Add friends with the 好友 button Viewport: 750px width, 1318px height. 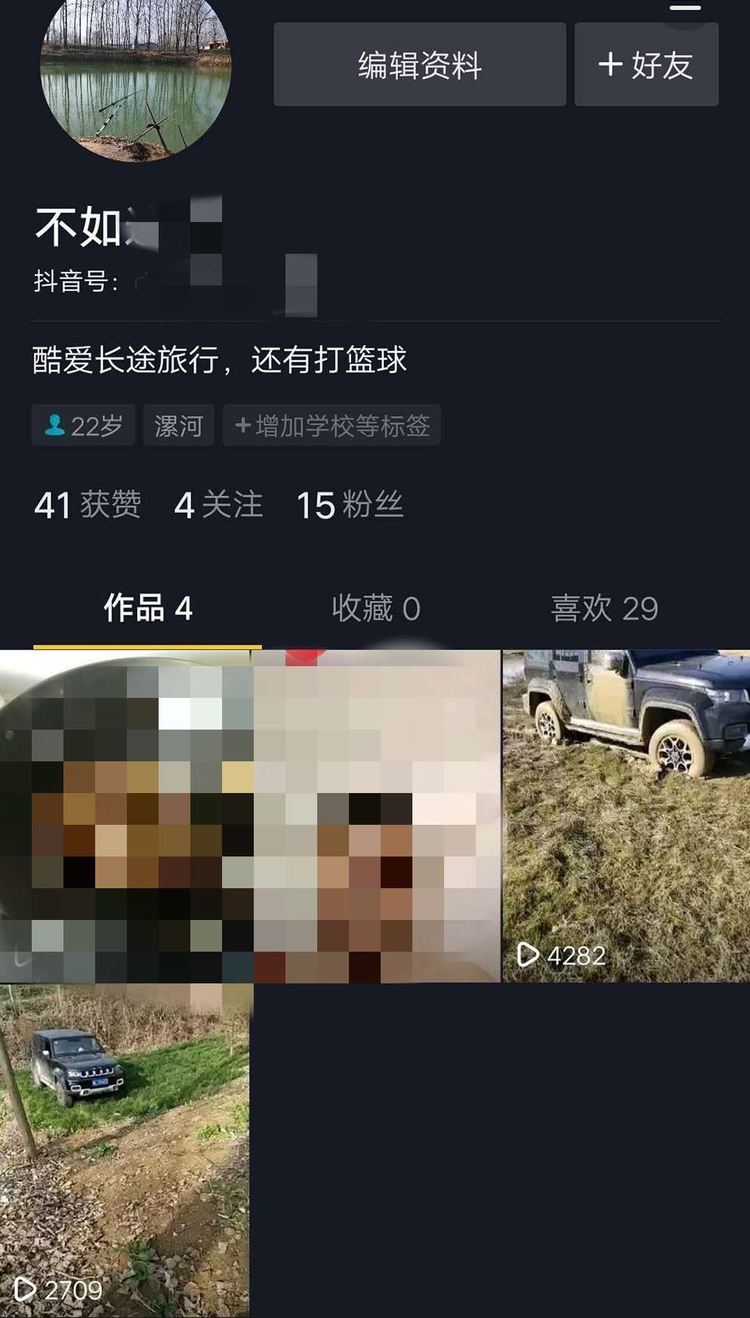[646, 65]
